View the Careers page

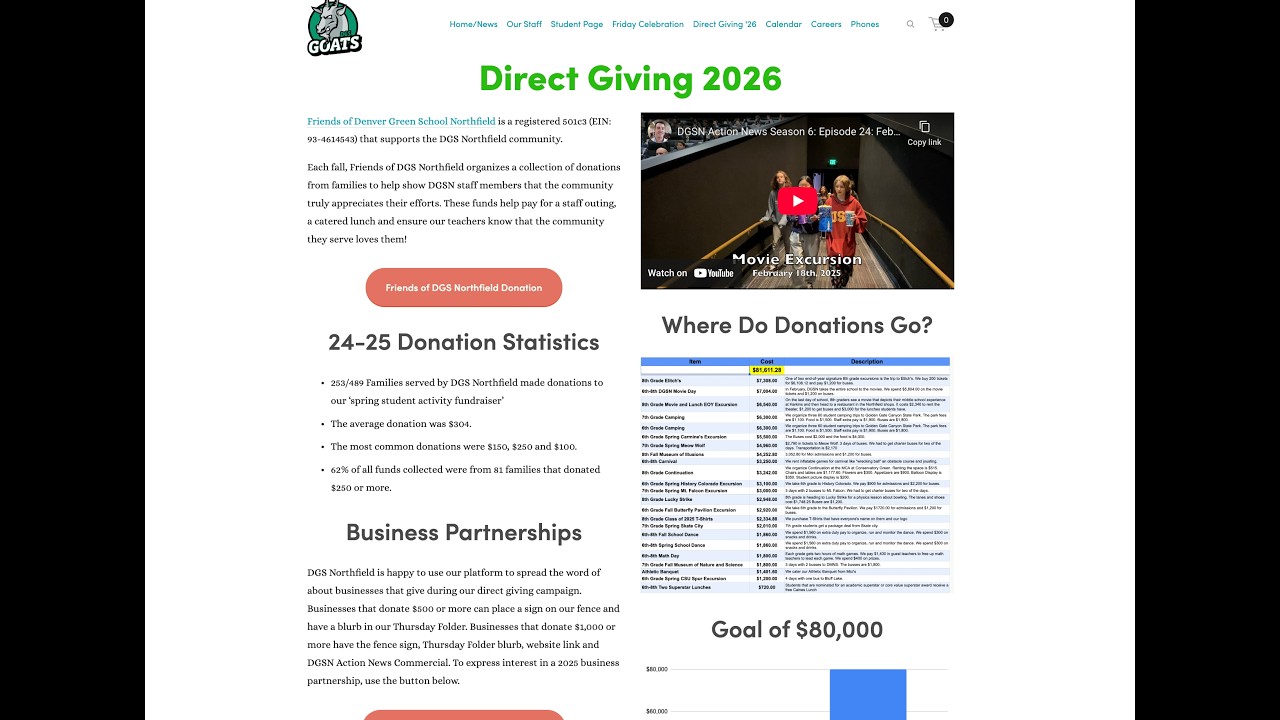826,24
